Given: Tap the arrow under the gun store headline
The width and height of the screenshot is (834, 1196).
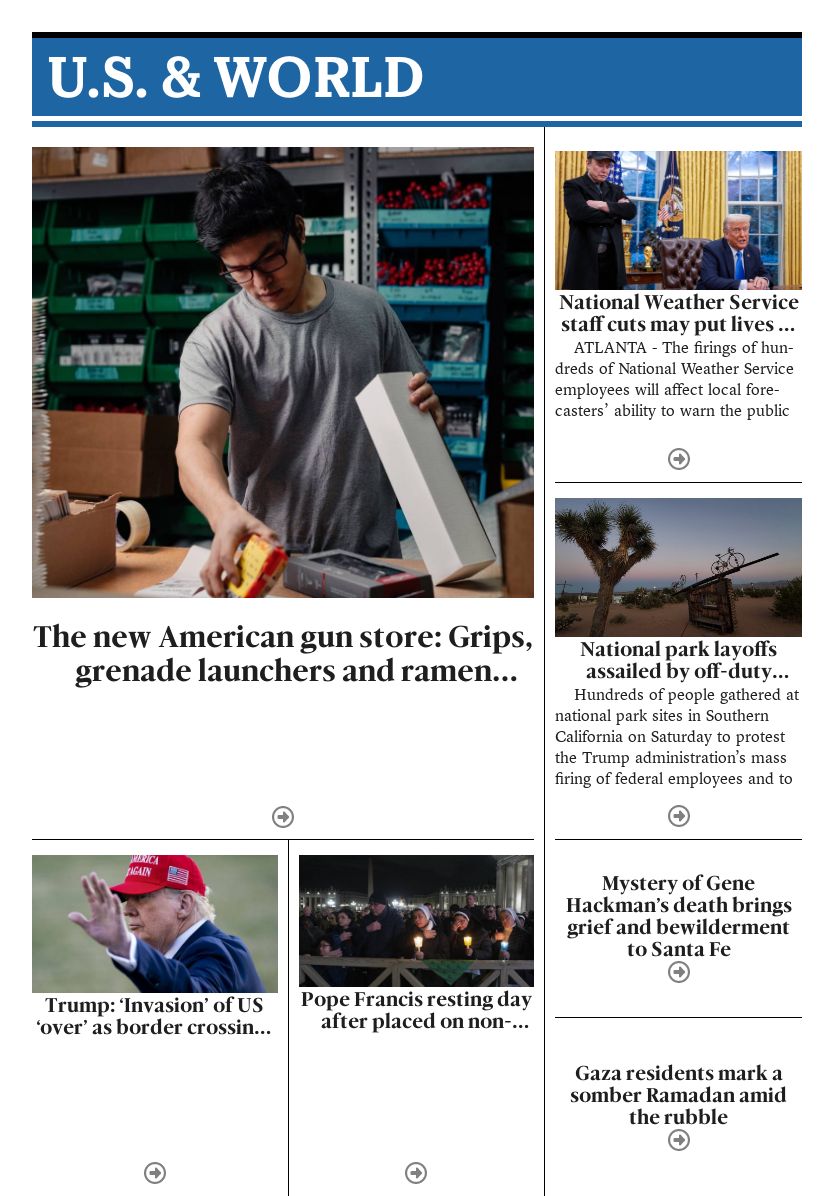Looking at the screenshot, I should point(283,817).
